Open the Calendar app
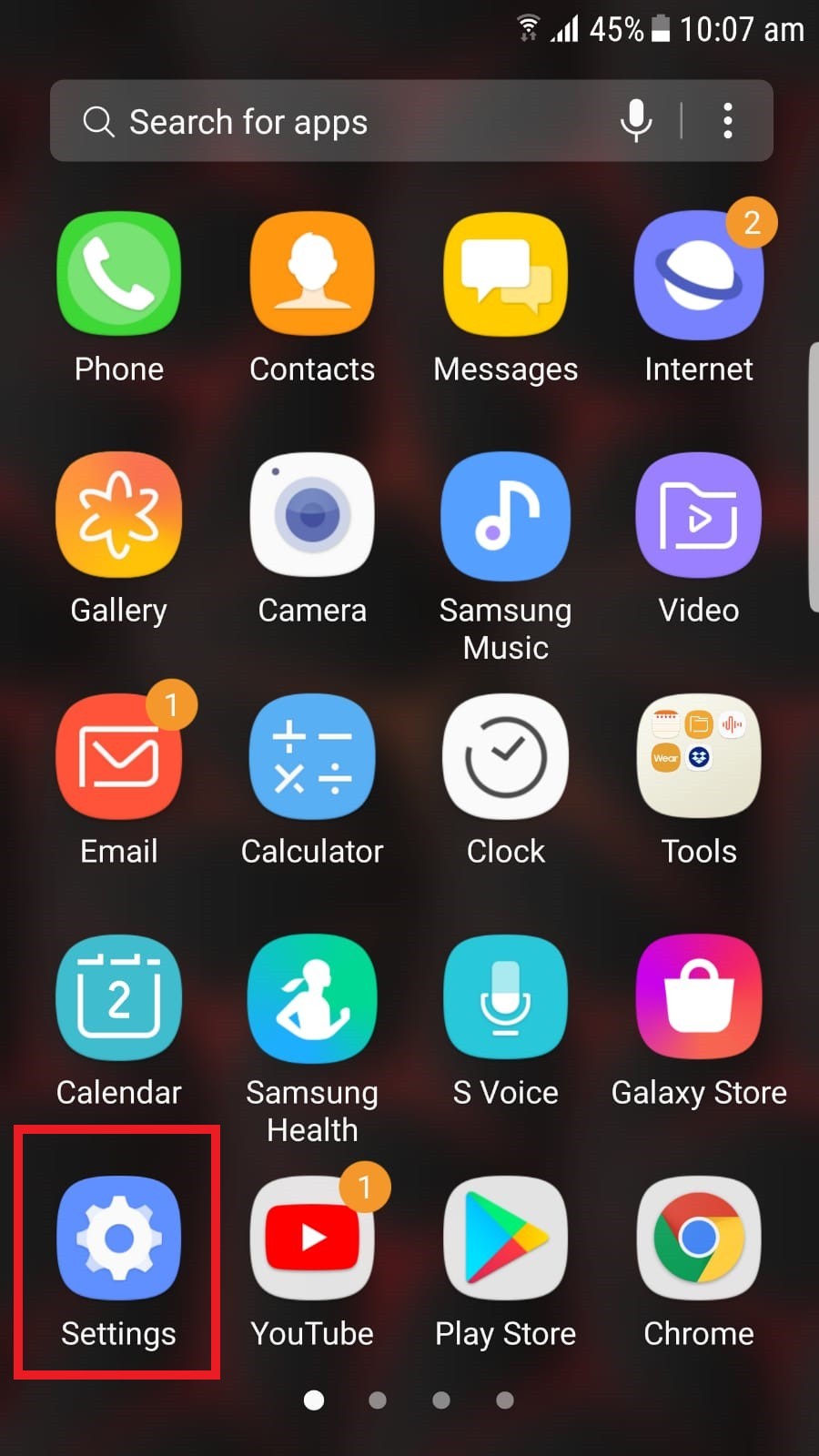 click(119, 997)
